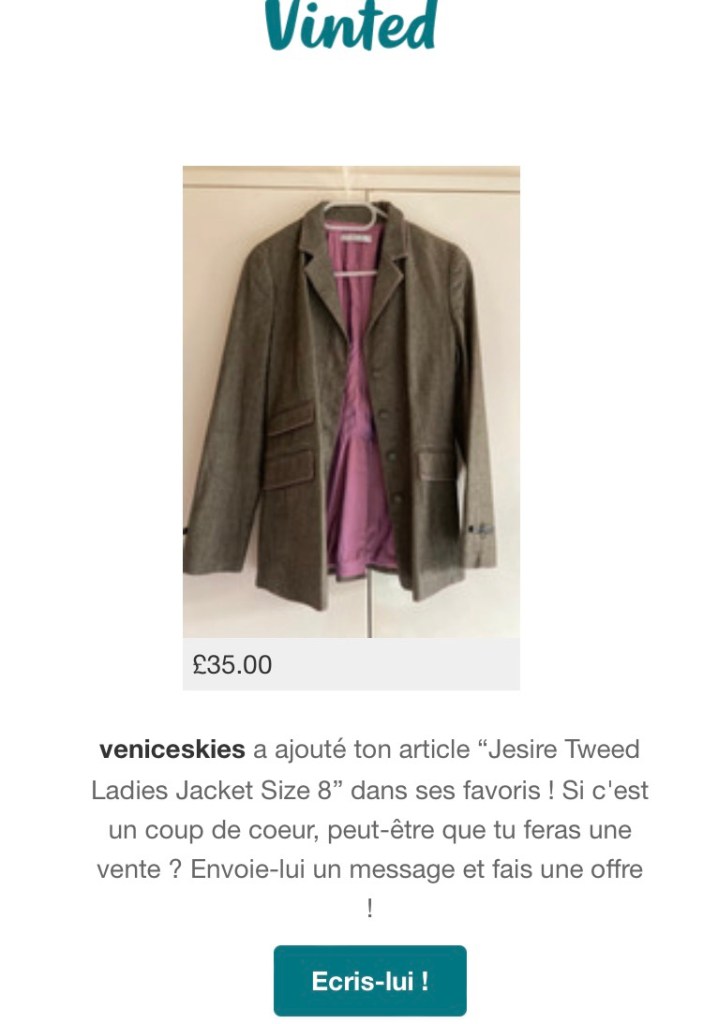Tap the Ecris-lui ! button
703x1024 pixels.
click(370, 981)
